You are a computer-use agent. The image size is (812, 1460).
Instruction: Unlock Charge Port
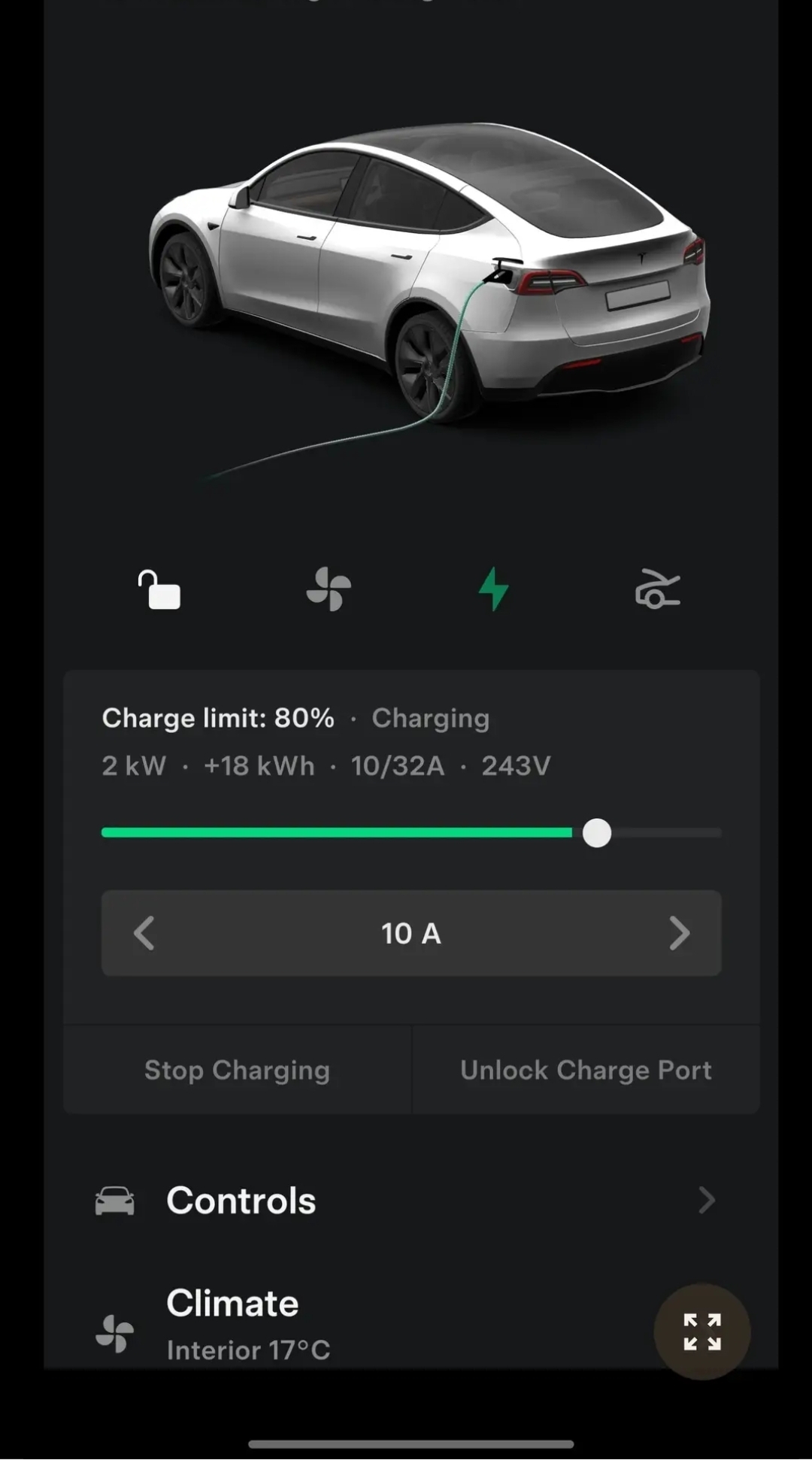click(x=586, y=1070)
